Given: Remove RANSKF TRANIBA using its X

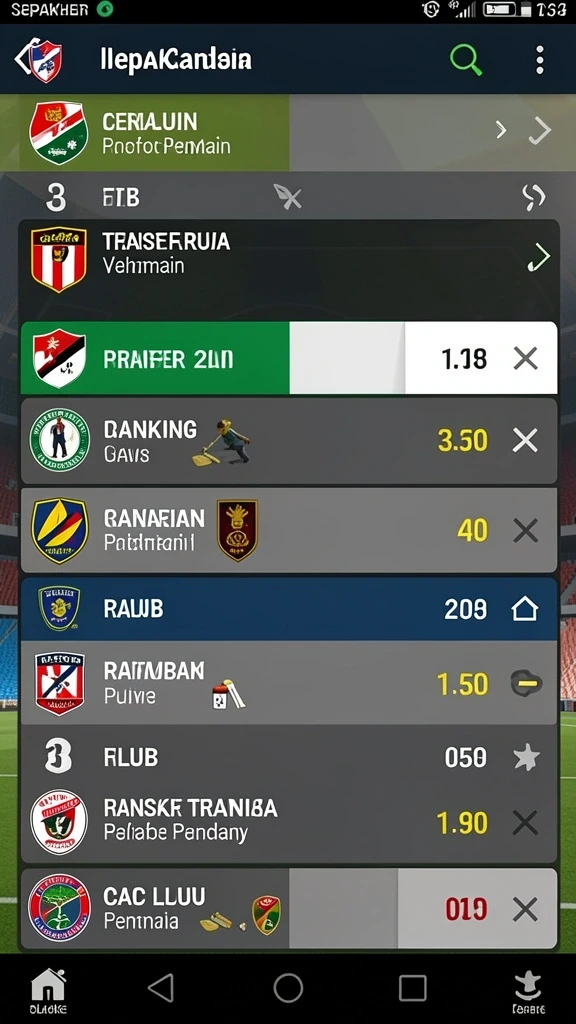Looking at the screenshot, I should [526, 823].
